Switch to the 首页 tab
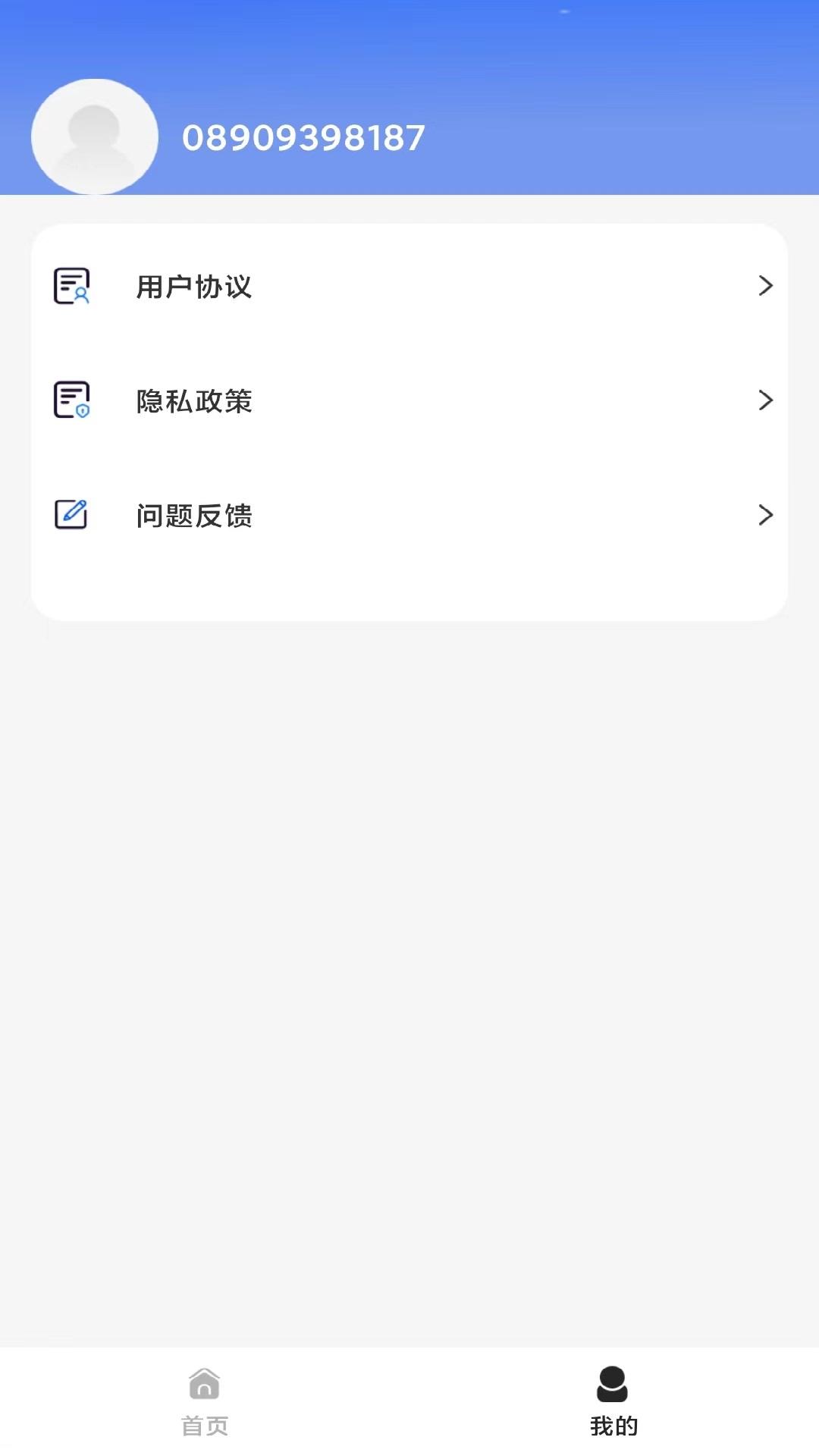Screen dimensions: 819x1456 [x=205, y=1401]
